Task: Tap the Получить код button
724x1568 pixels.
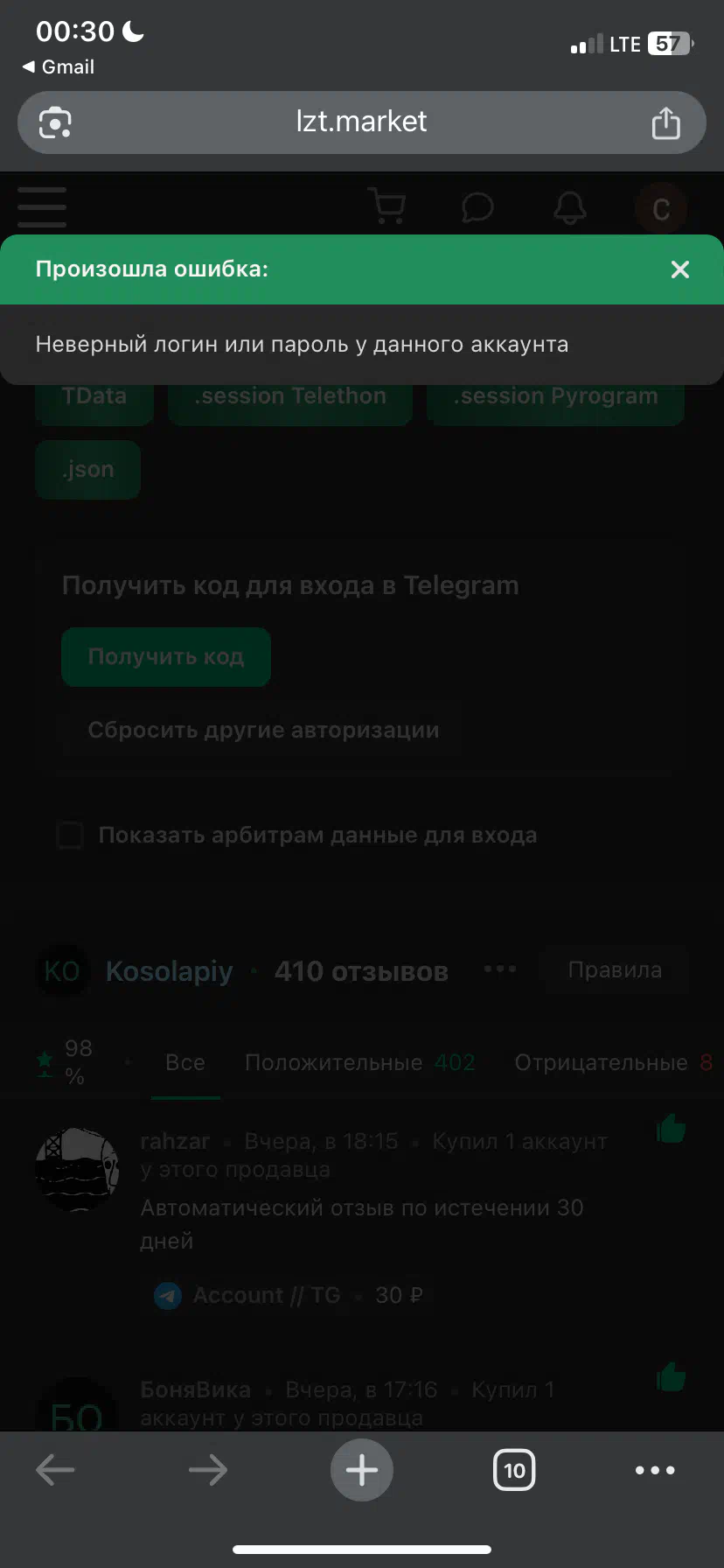Action: pyautogui.click(x=166, y=657)
